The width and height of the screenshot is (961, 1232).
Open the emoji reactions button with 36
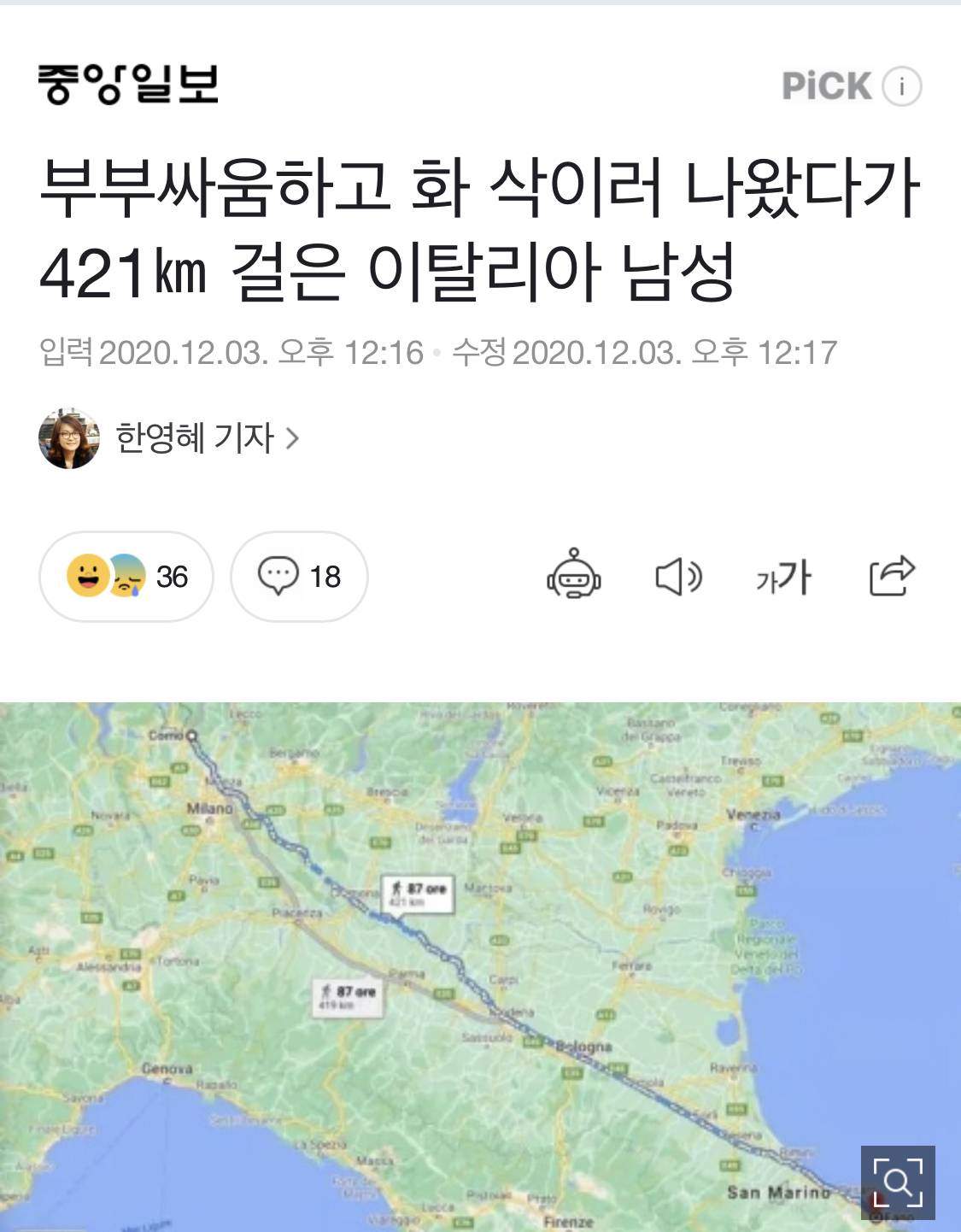(x=126, y=577)
